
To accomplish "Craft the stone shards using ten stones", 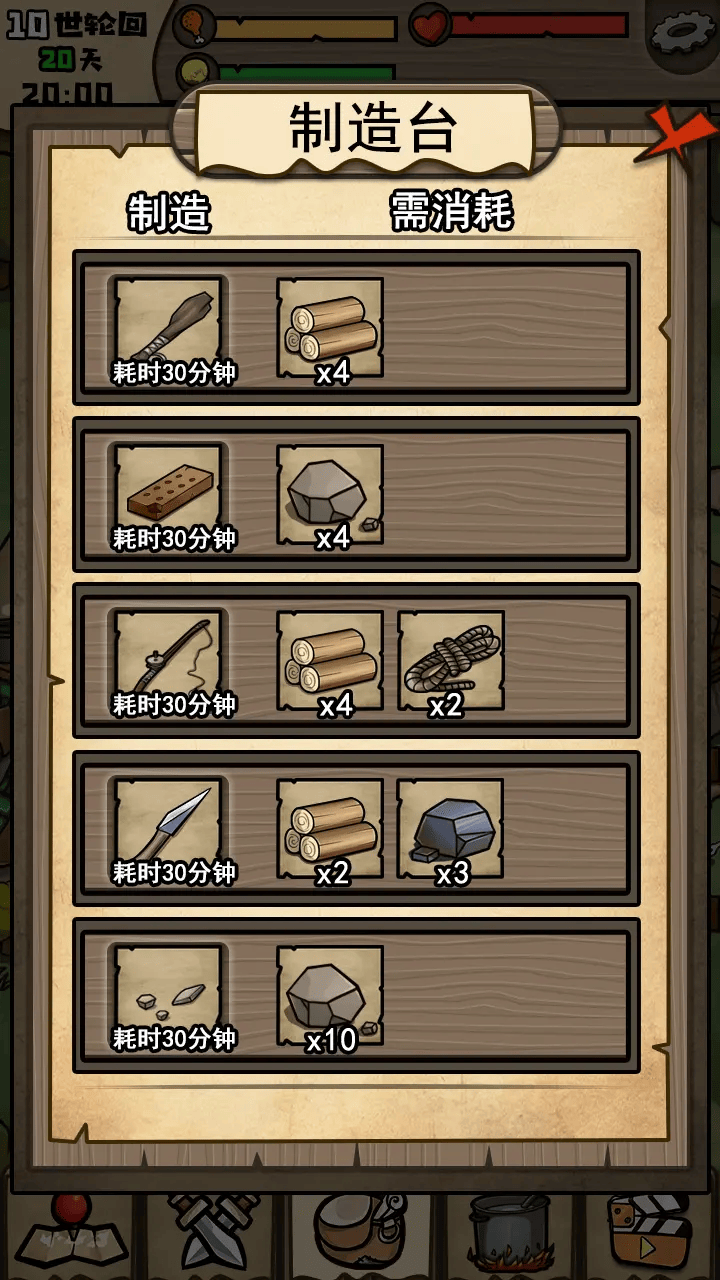I will [x=168, y=996].
